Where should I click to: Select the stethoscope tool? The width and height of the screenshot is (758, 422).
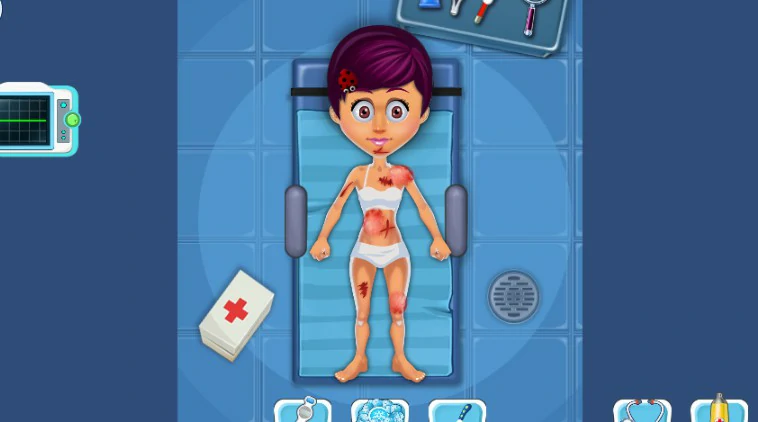point(642,411)
